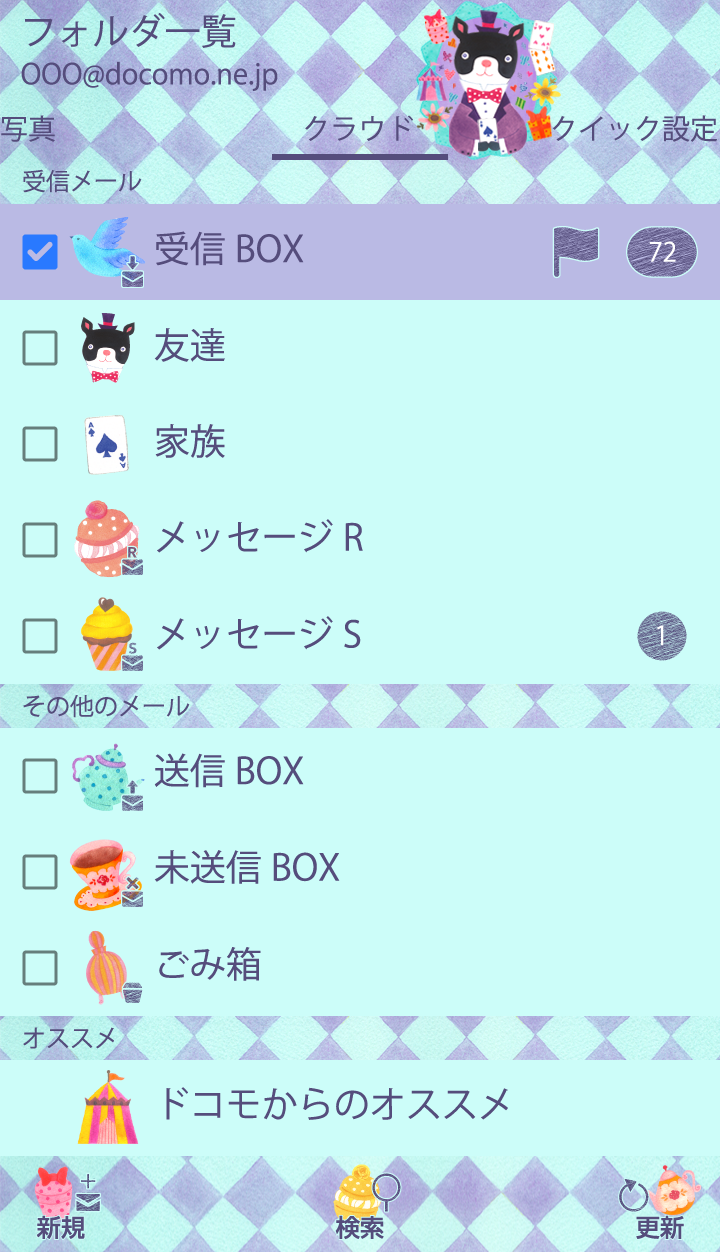Image resolution: width=720 pixels, height=1252 pixels.
Task: Tap the flag icon on 受信 BOX
Action: tap(575, 252)
